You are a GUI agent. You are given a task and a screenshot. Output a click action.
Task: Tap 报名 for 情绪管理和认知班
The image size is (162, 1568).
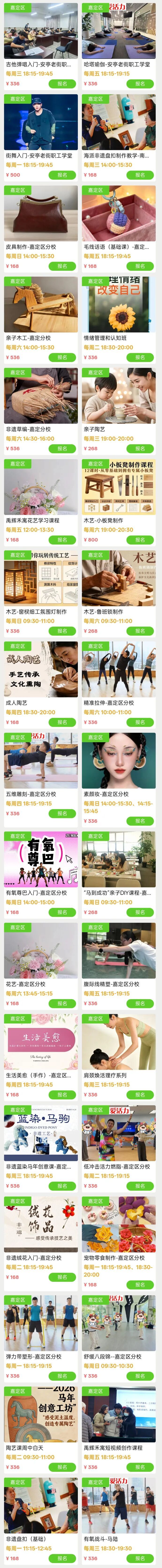pos(140,357)
